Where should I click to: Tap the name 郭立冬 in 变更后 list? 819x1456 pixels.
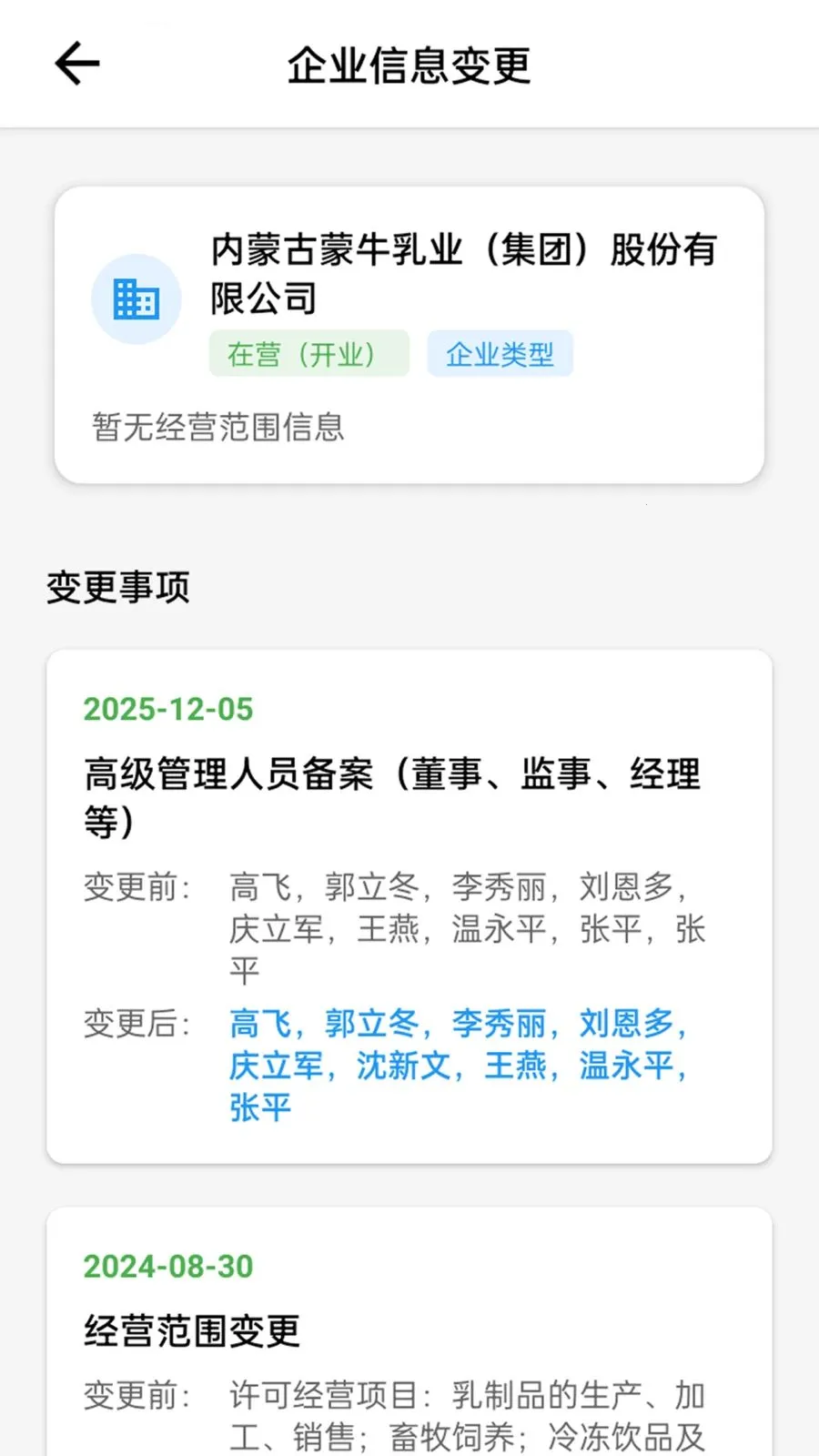(372, 1024)
